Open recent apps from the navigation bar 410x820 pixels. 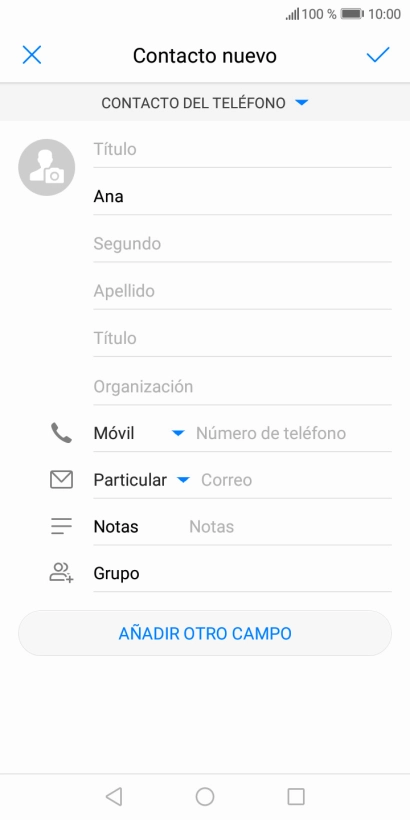point(296,796)
